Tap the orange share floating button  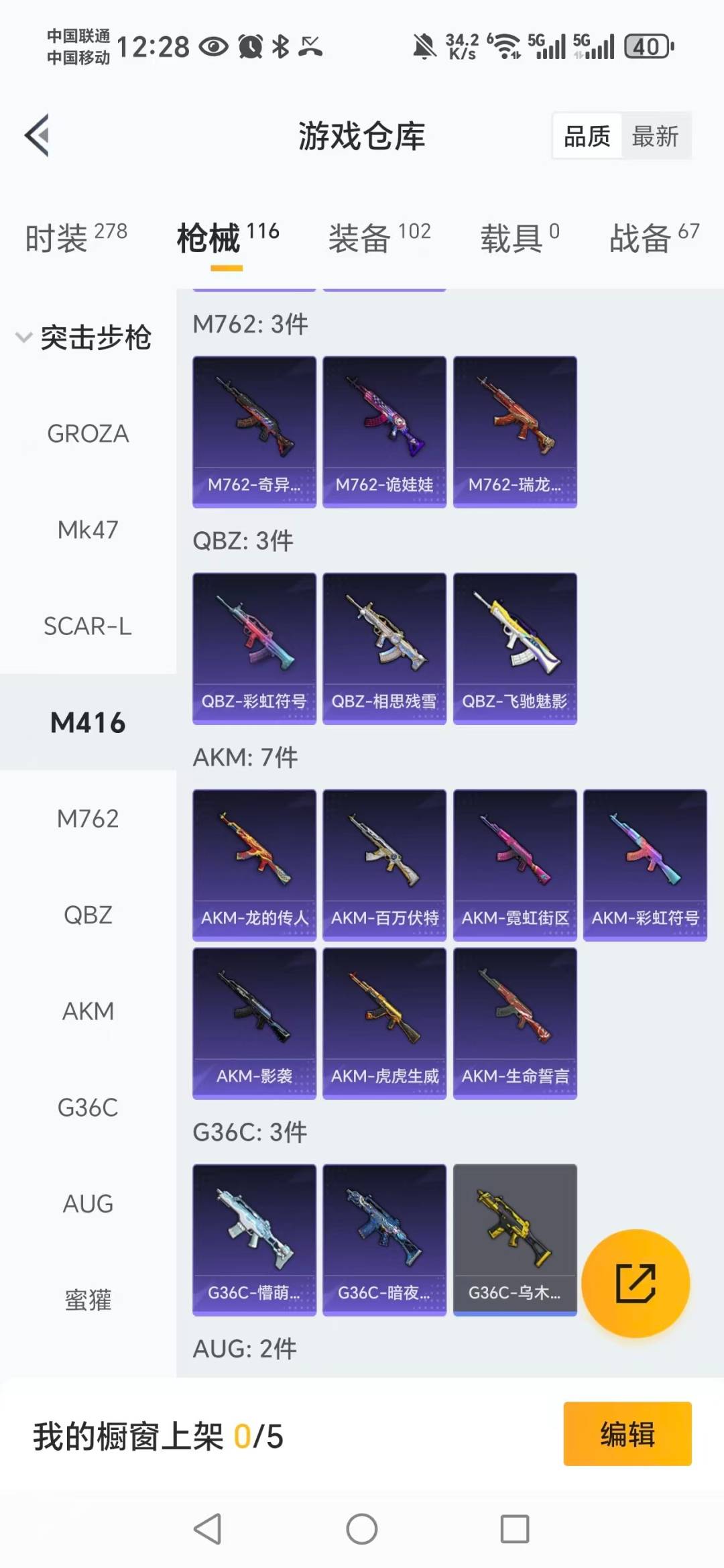pyautogui.click(x=635, y=1283)
